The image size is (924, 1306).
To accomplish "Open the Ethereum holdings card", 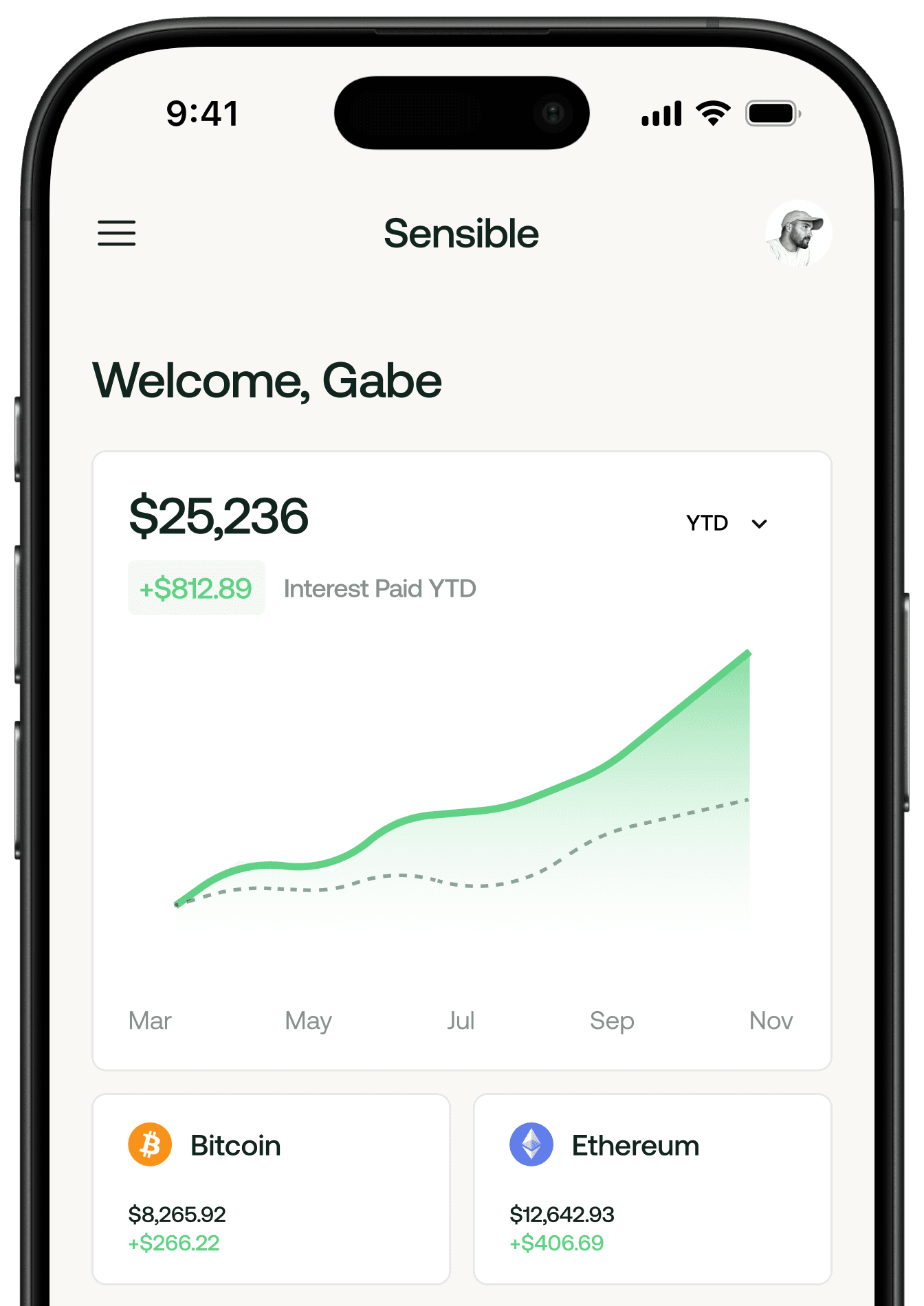I will (652, 1188).
